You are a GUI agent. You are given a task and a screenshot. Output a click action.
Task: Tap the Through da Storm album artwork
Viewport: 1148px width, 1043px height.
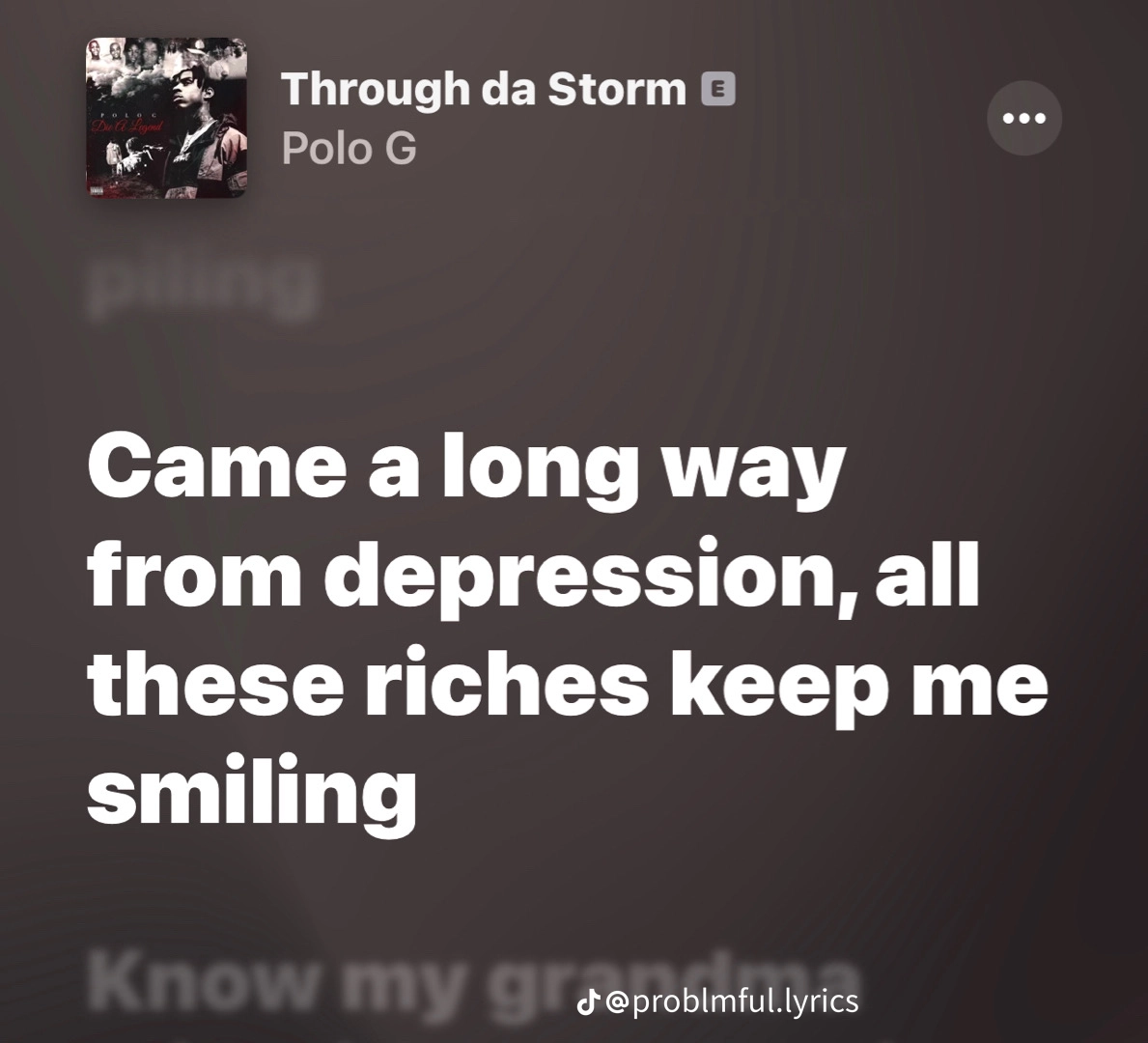pos(166,118)
